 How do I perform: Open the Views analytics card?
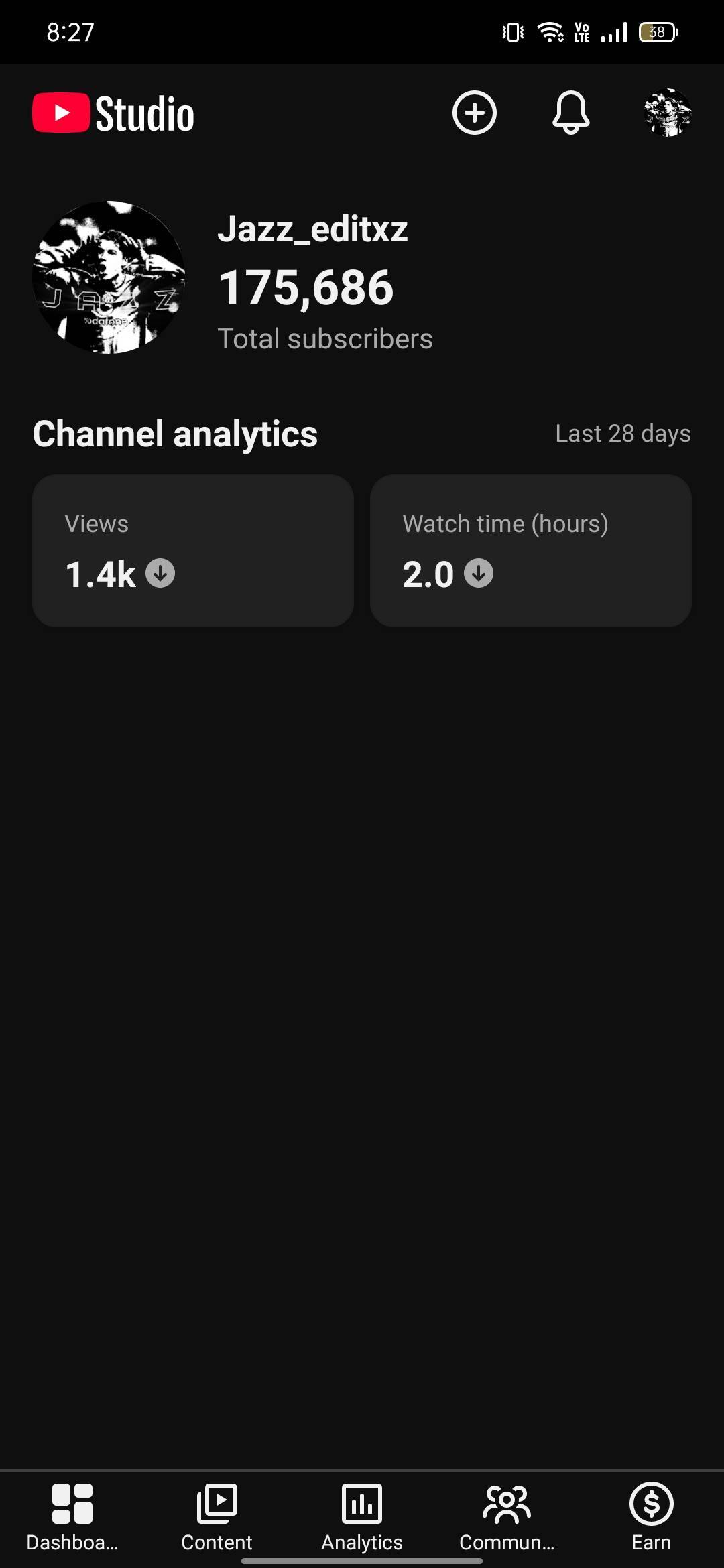click(193, 551)
